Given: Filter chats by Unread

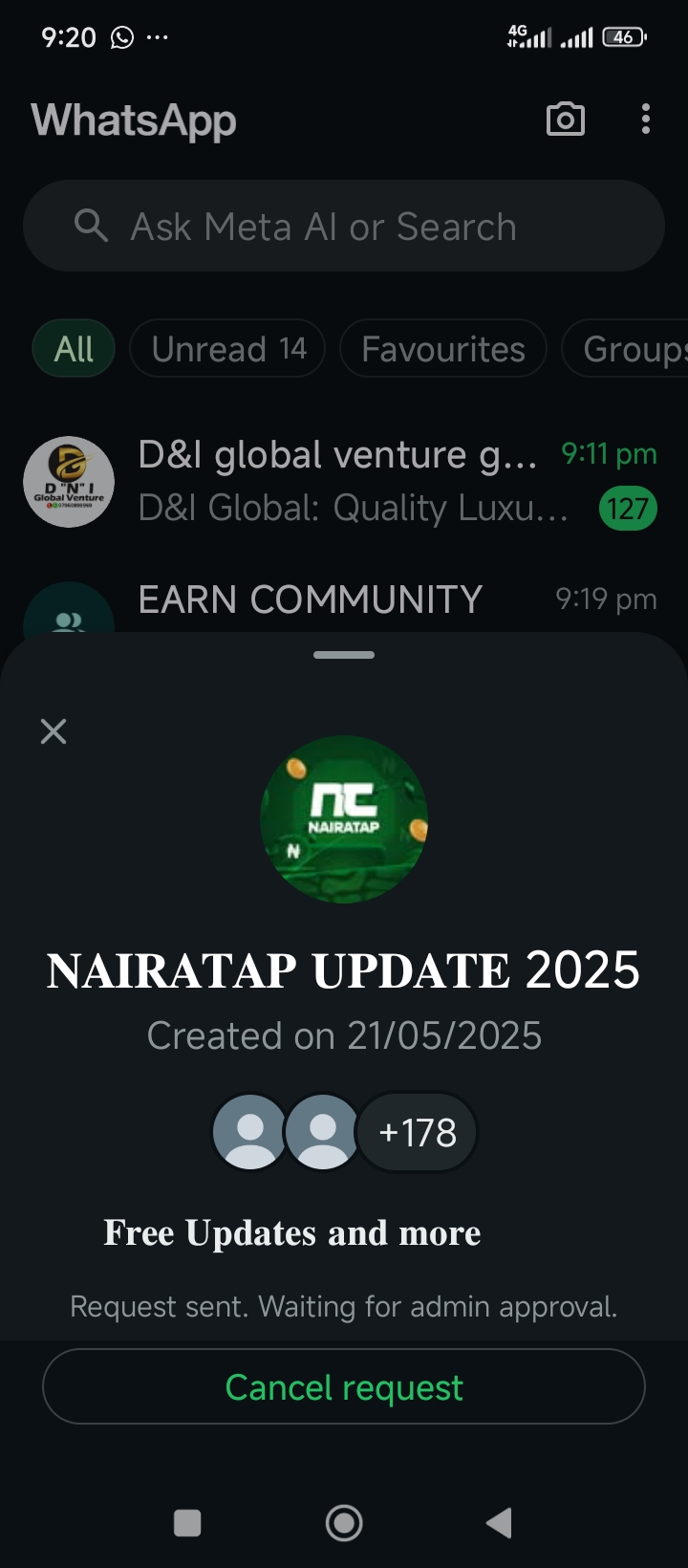Looking at the screenshot, I should tap(227, 349).
